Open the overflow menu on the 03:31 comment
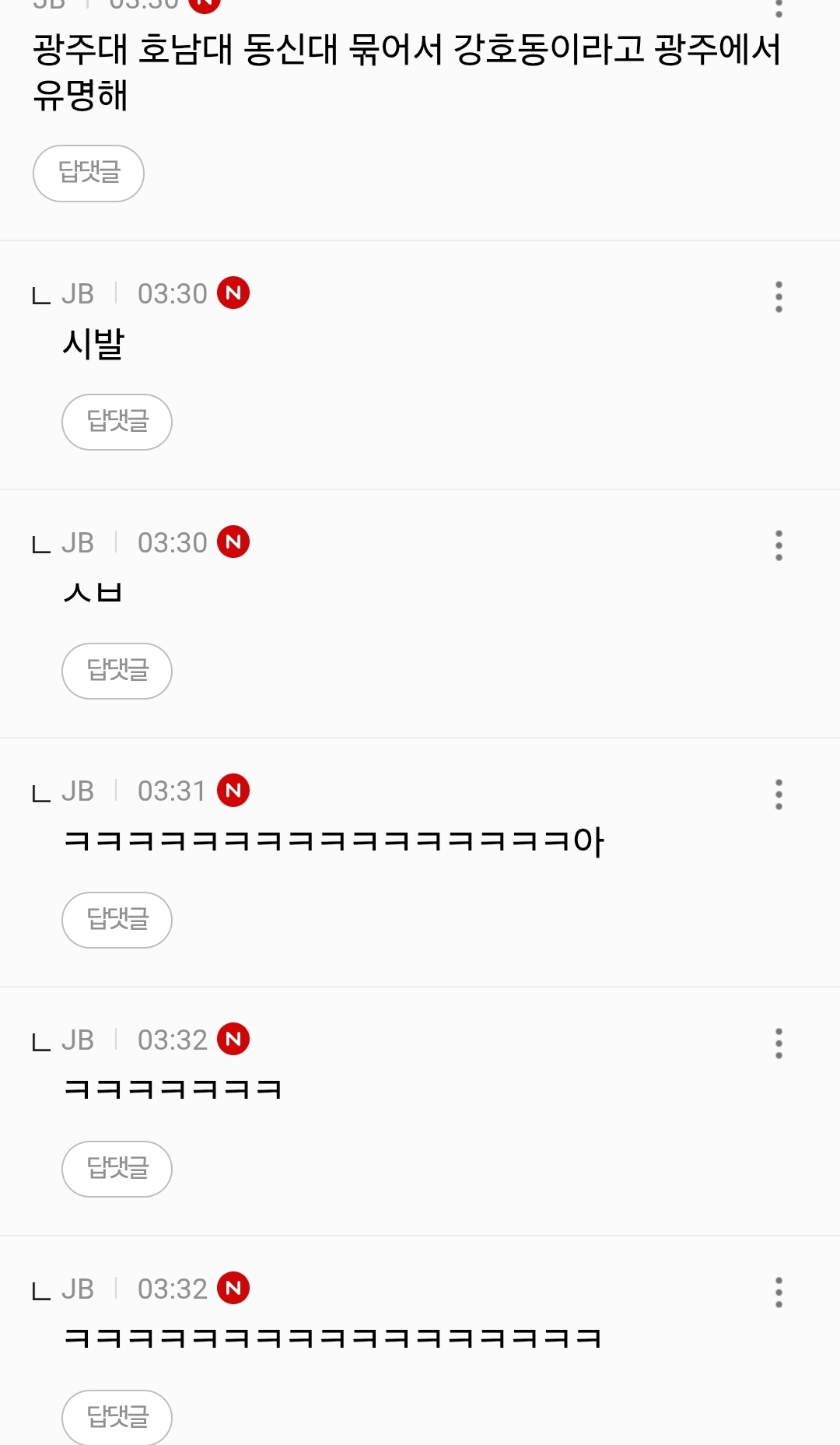The image size is (840, 1445). point(779,794)
